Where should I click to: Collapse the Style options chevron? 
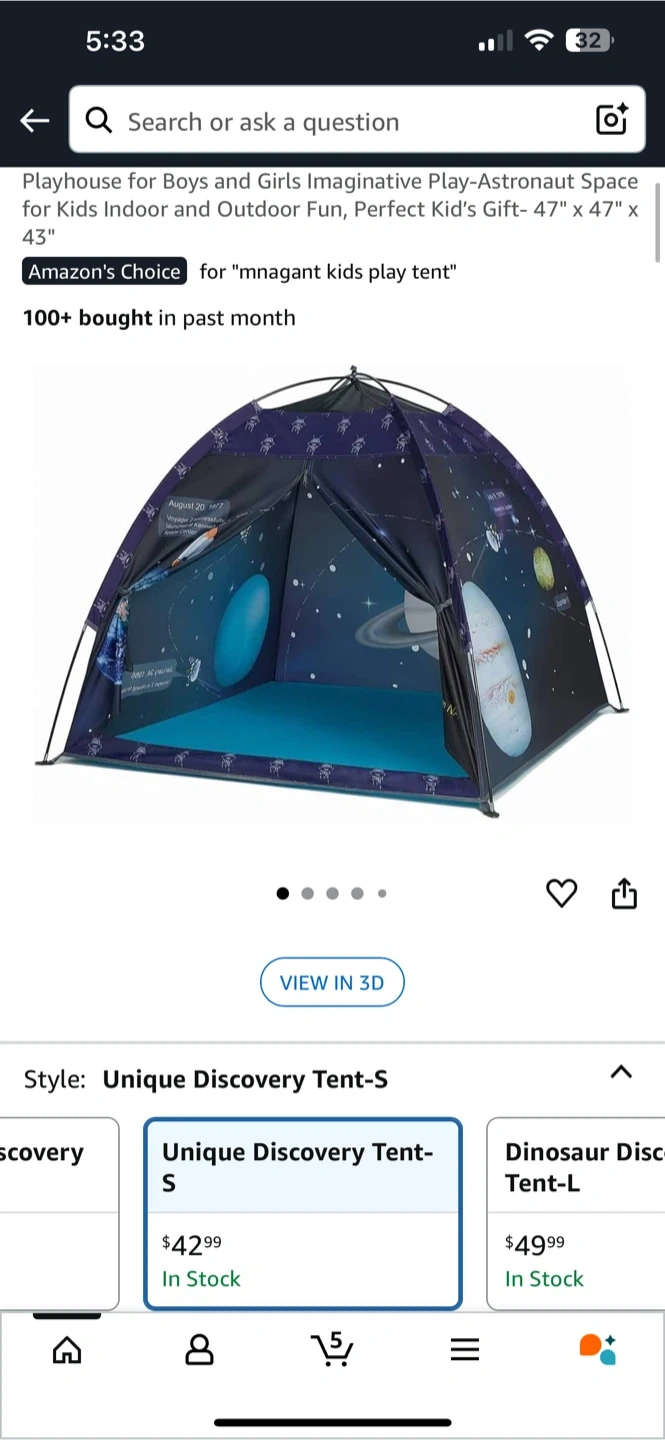click(621, 1072)
